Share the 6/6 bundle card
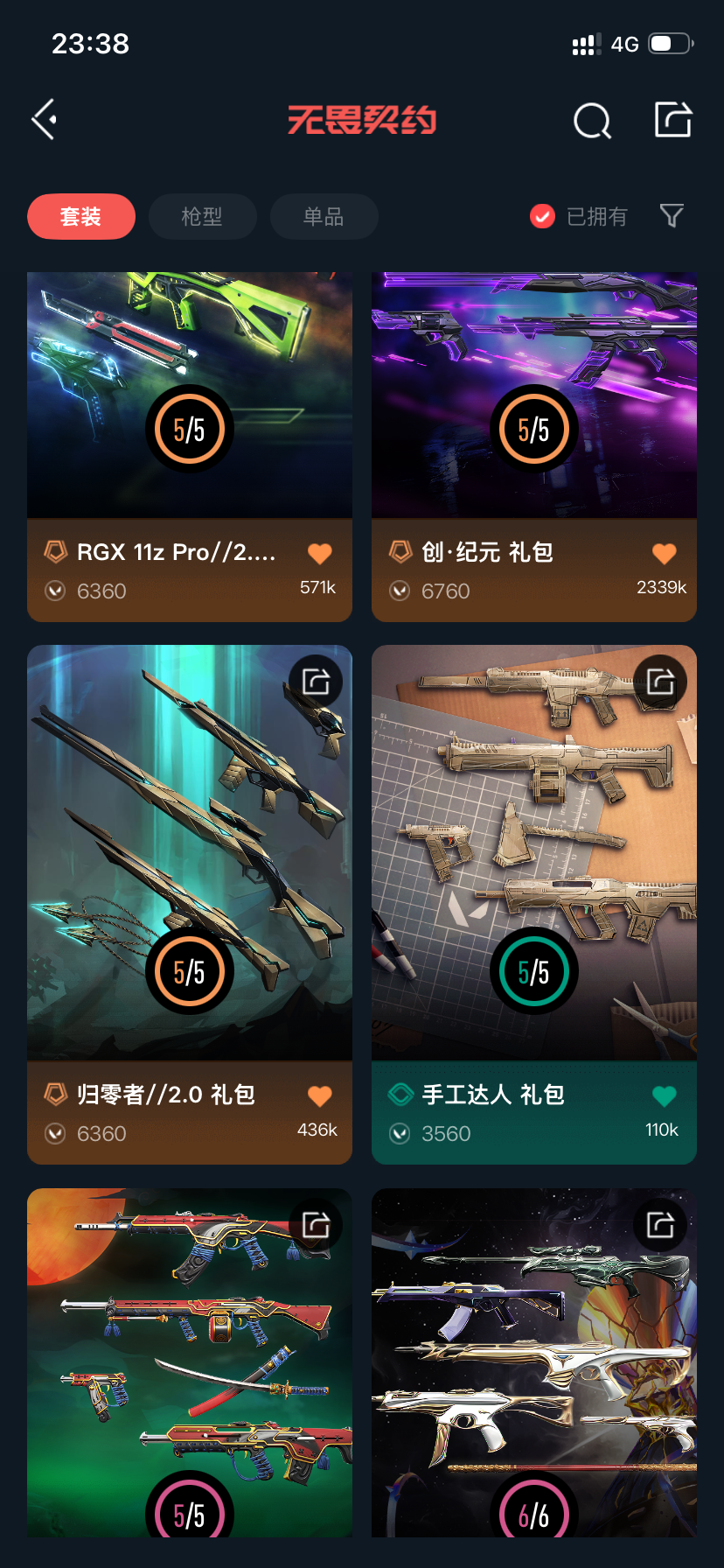 (660, 1225)
